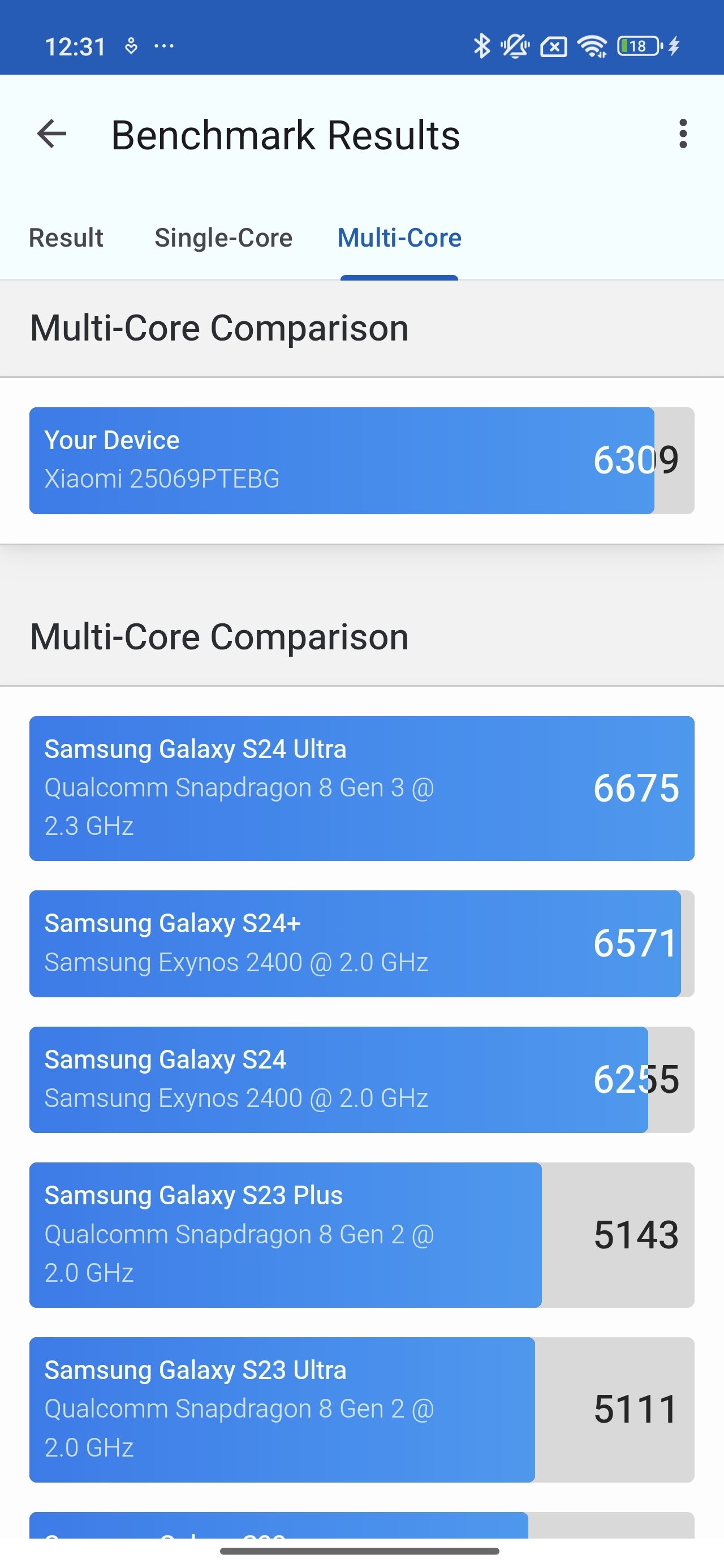Switch to the Result tab
The width and height of the screenshot is (724, 1568).
coord(66,238)
